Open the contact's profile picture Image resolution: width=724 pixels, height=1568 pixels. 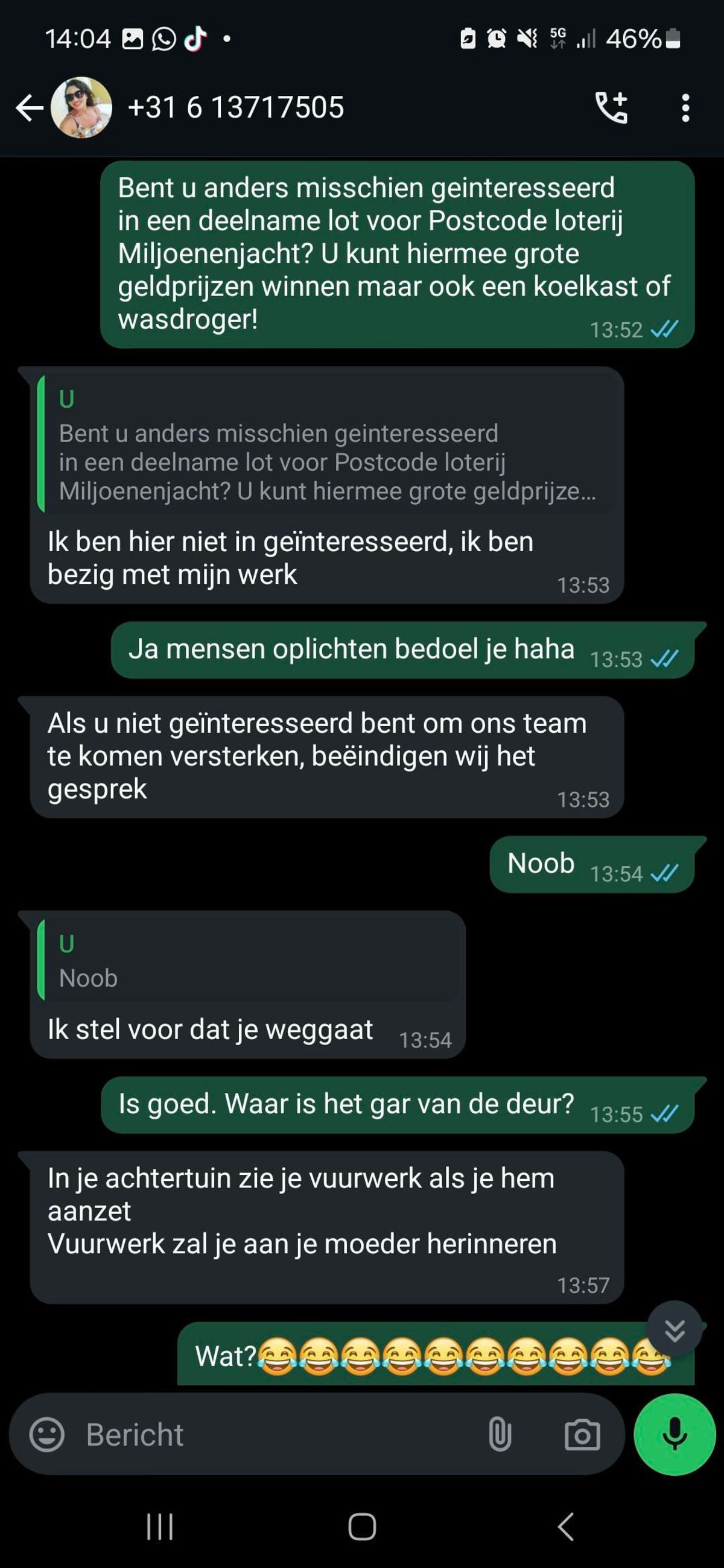81,108
